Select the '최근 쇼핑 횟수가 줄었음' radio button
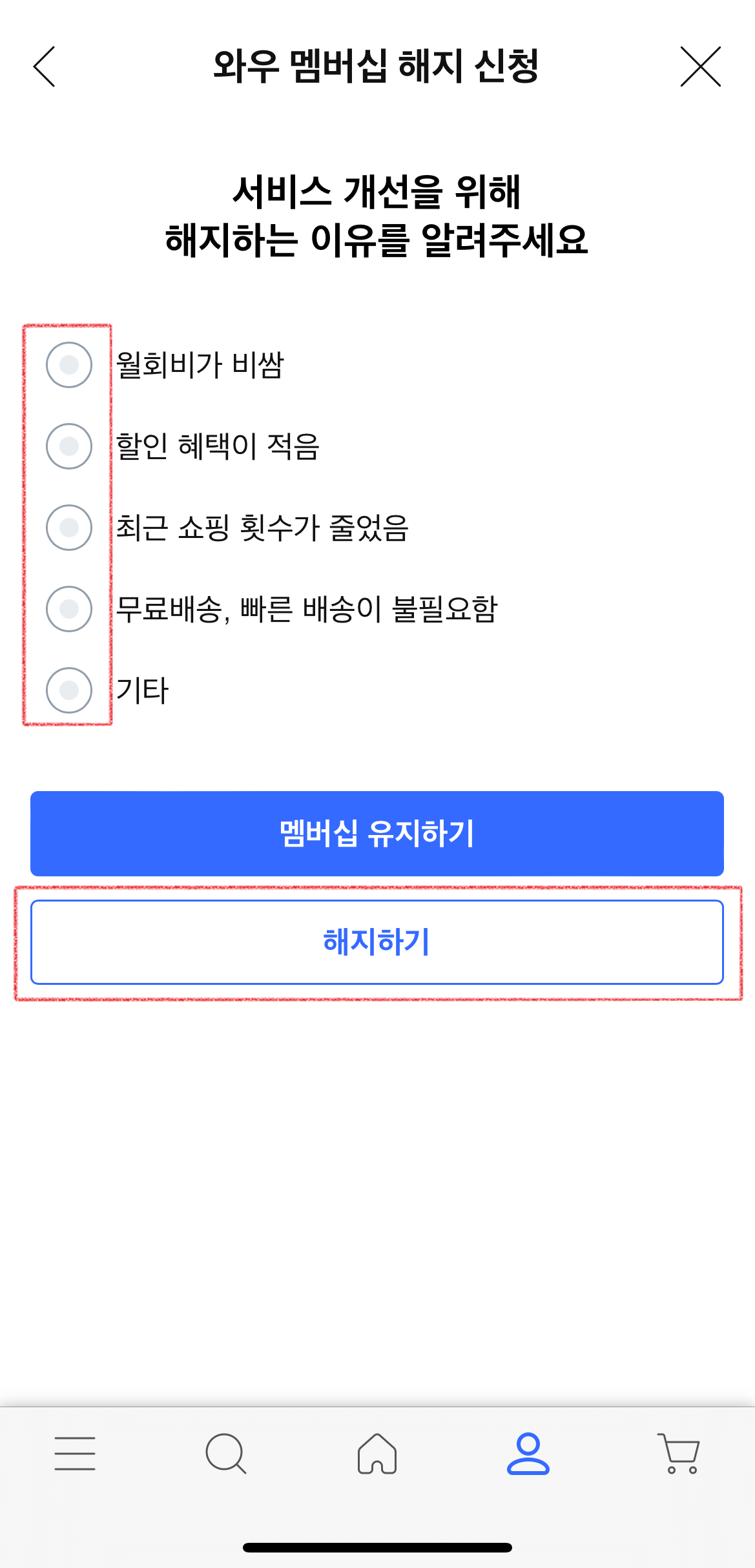This screenshot has width=755, height=1568. [x=70, y=526]
